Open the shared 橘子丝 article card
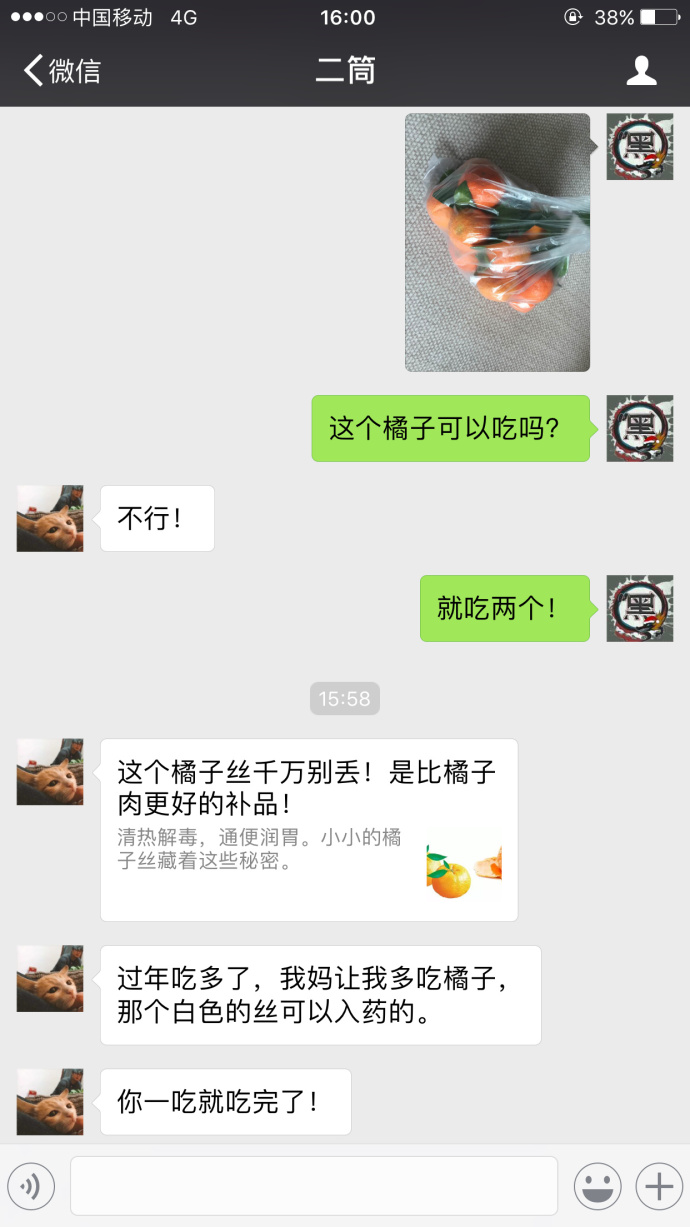690x1227 pixels. click(308, 829)
